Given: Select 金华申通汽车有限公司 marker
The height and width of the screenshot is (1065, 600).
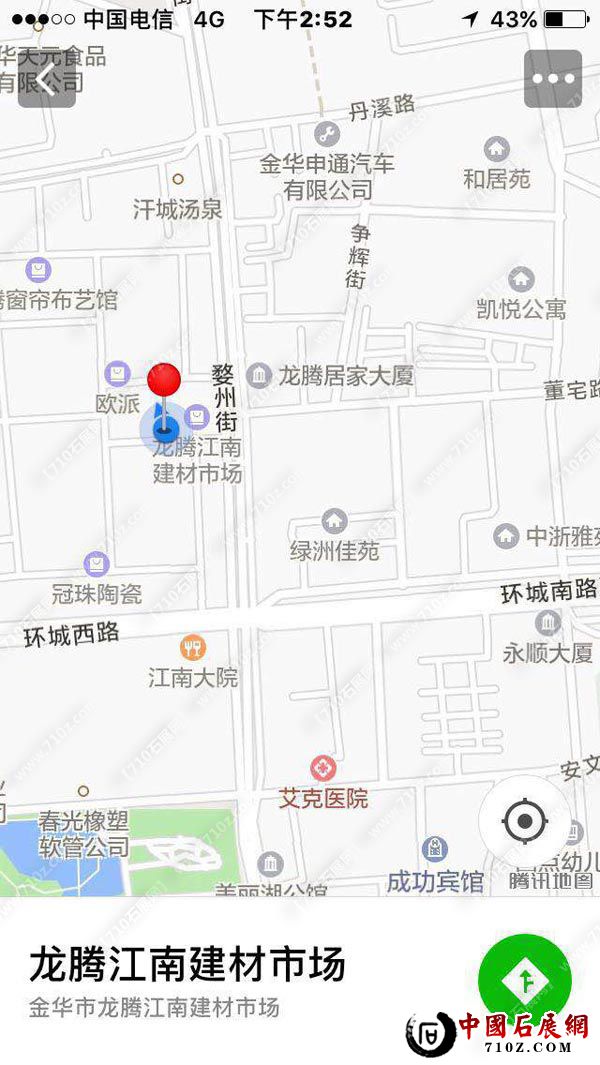Looking at the screenshot, I should 327,134.
